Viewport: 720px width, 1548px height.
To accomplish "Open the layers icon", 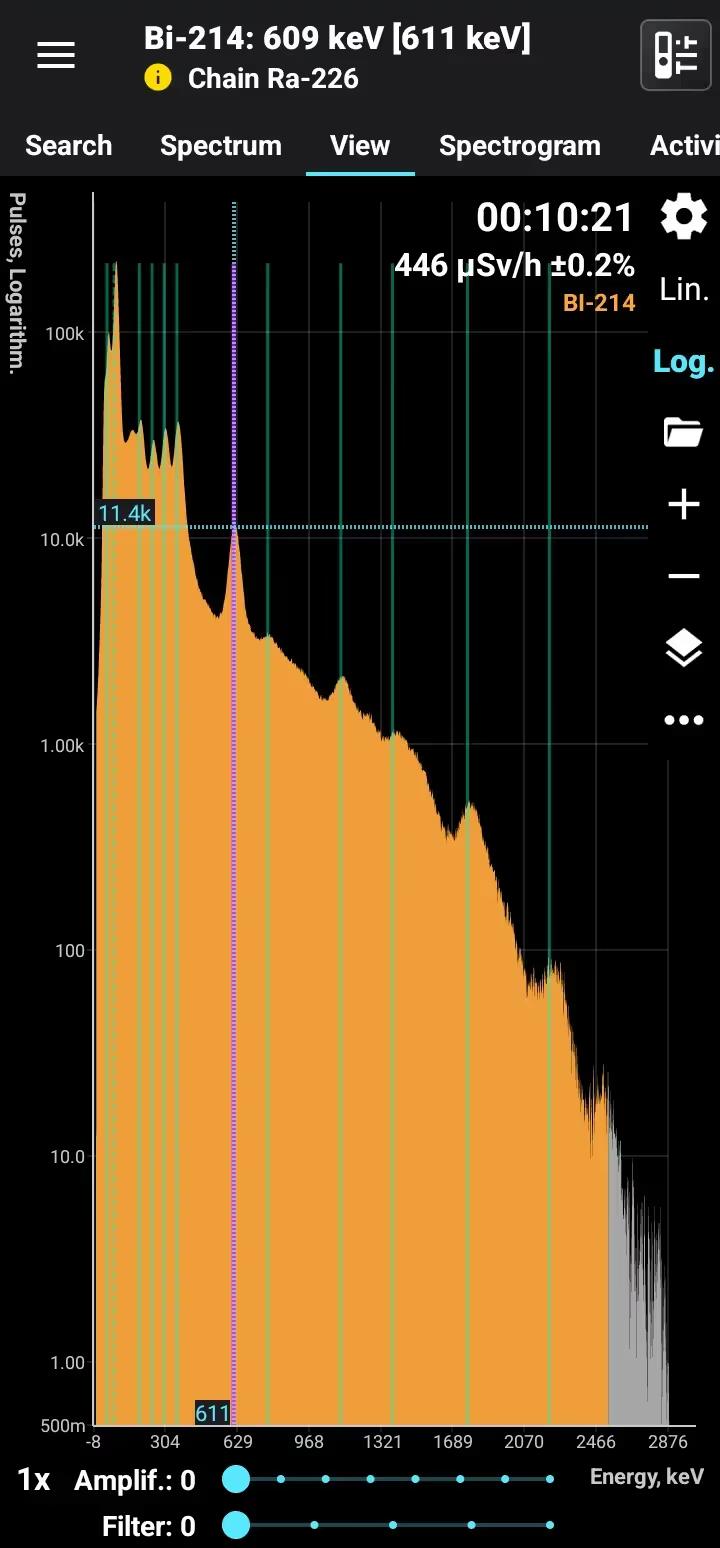I will tap(684, 648).
